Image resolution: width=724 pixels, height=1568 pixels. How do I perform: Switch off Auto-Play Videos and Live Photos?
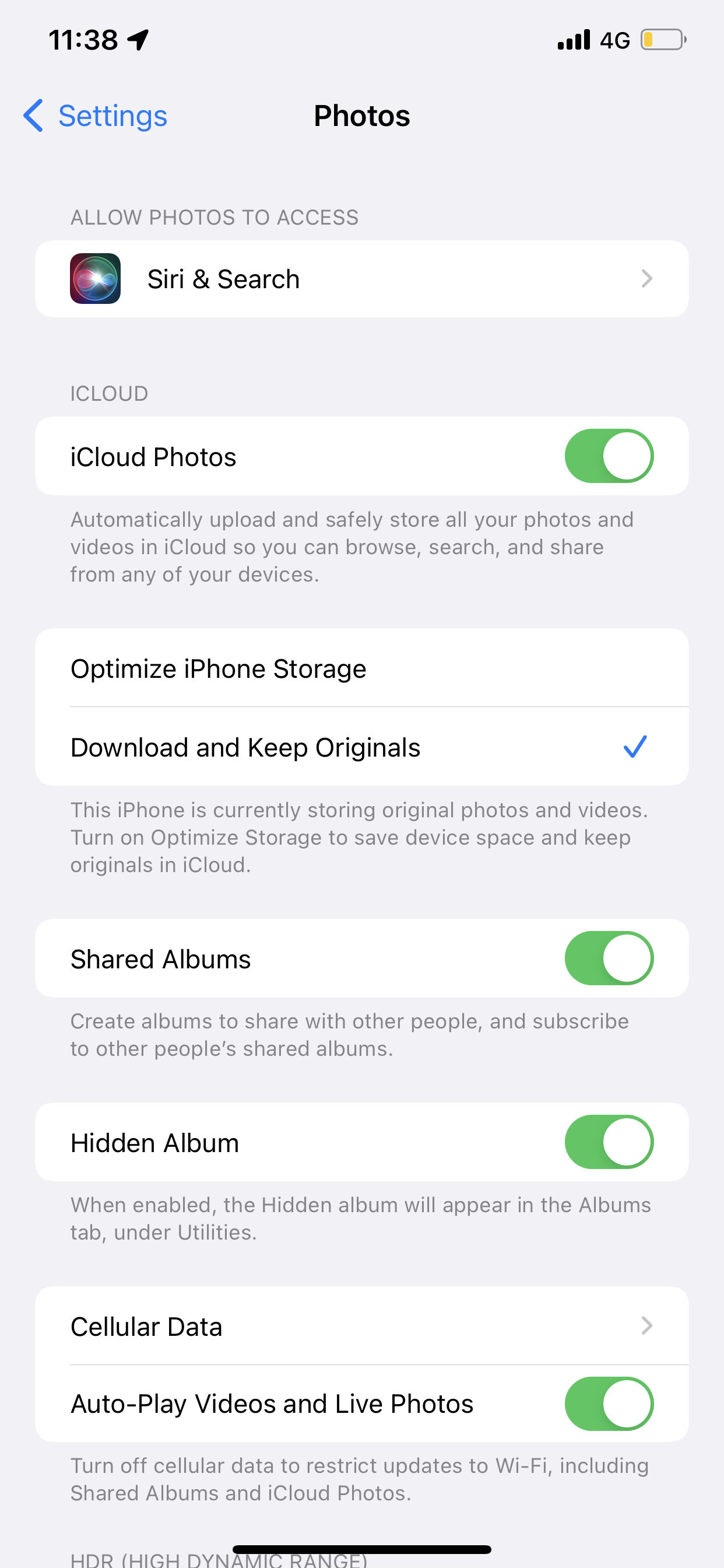click(609, 1403)
